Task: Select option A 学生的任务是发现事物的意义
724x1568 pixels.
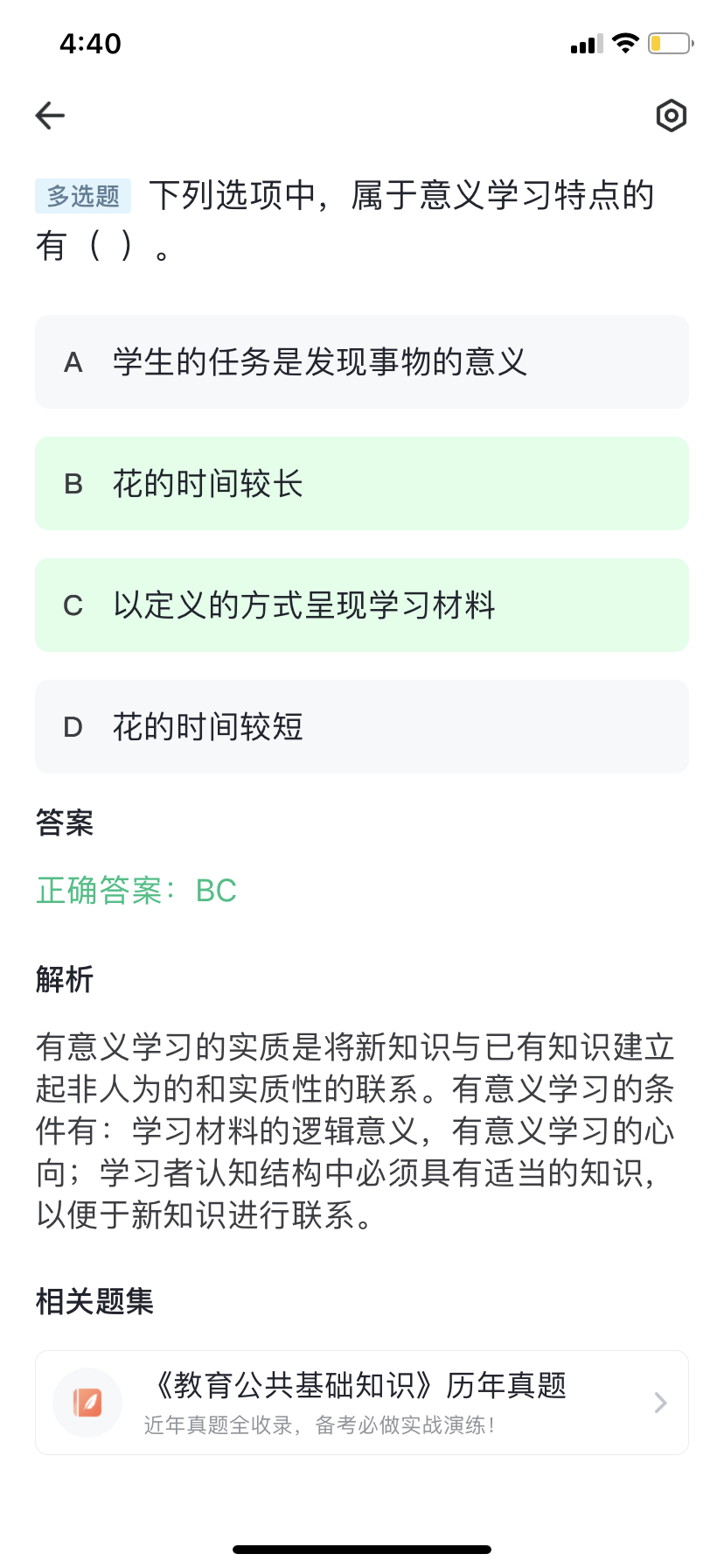Action: [x=362, y=361]
